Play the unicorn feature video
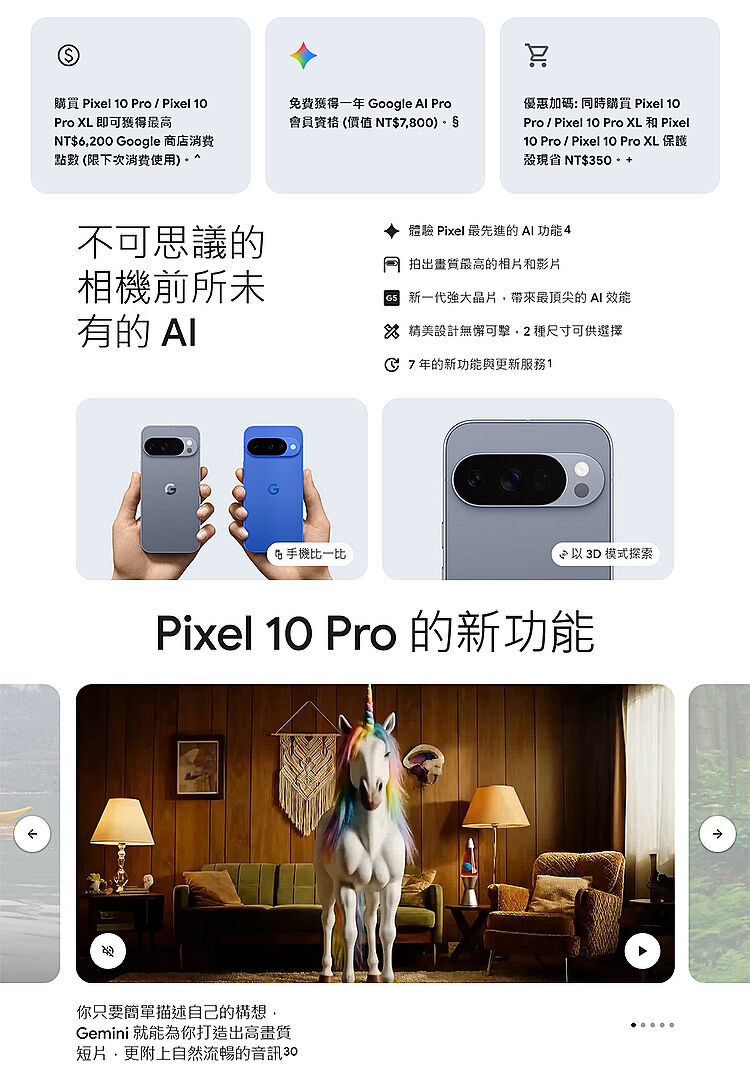750x1071 pixels. coord(642,951)
